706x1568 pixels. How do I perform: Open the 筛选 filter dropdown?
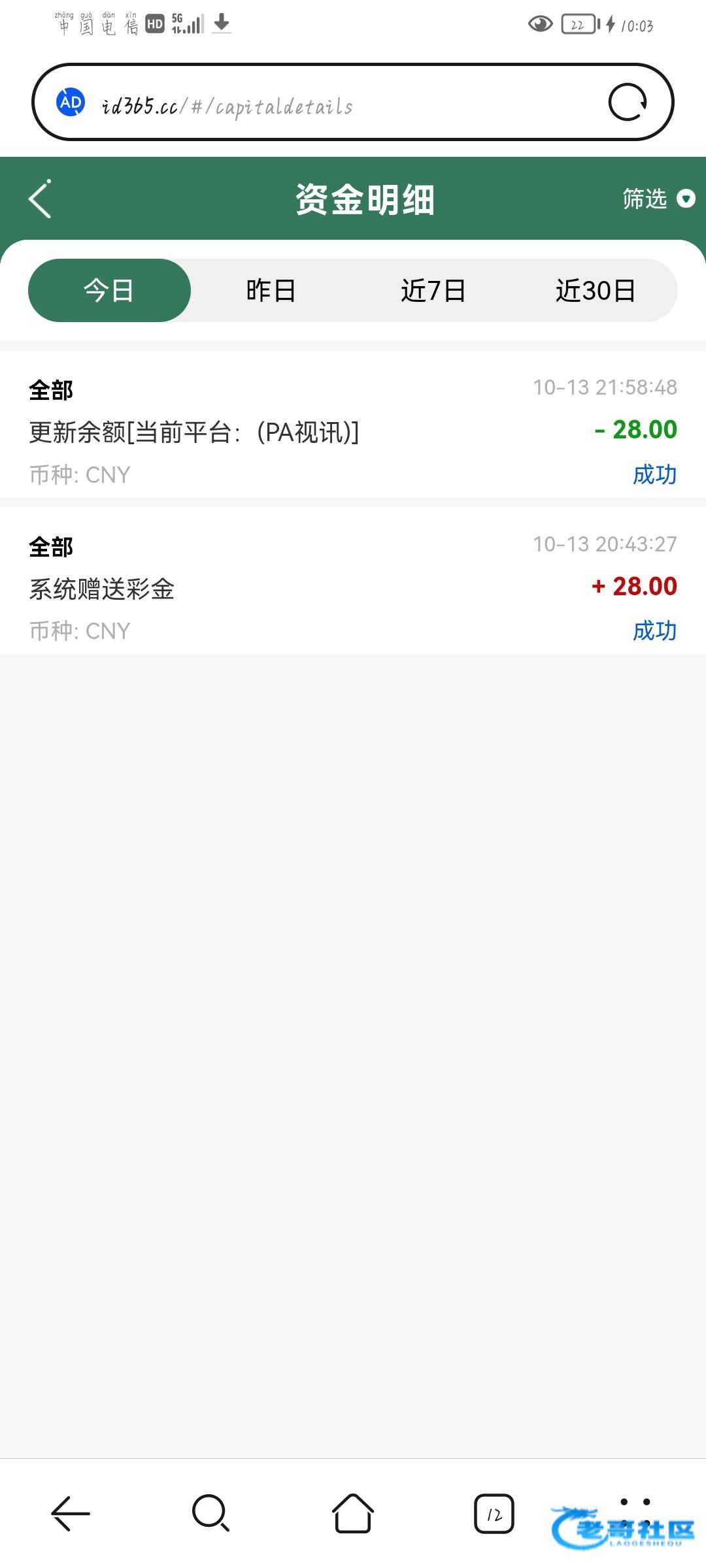click(658, 199)
